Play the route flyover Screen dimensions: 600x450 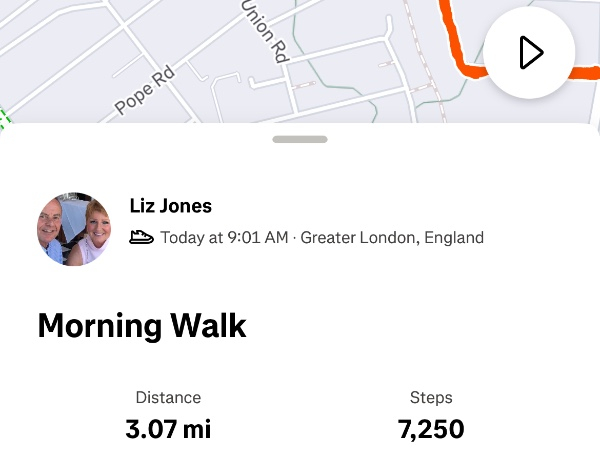pyautogui.click(x=529, y=53)
